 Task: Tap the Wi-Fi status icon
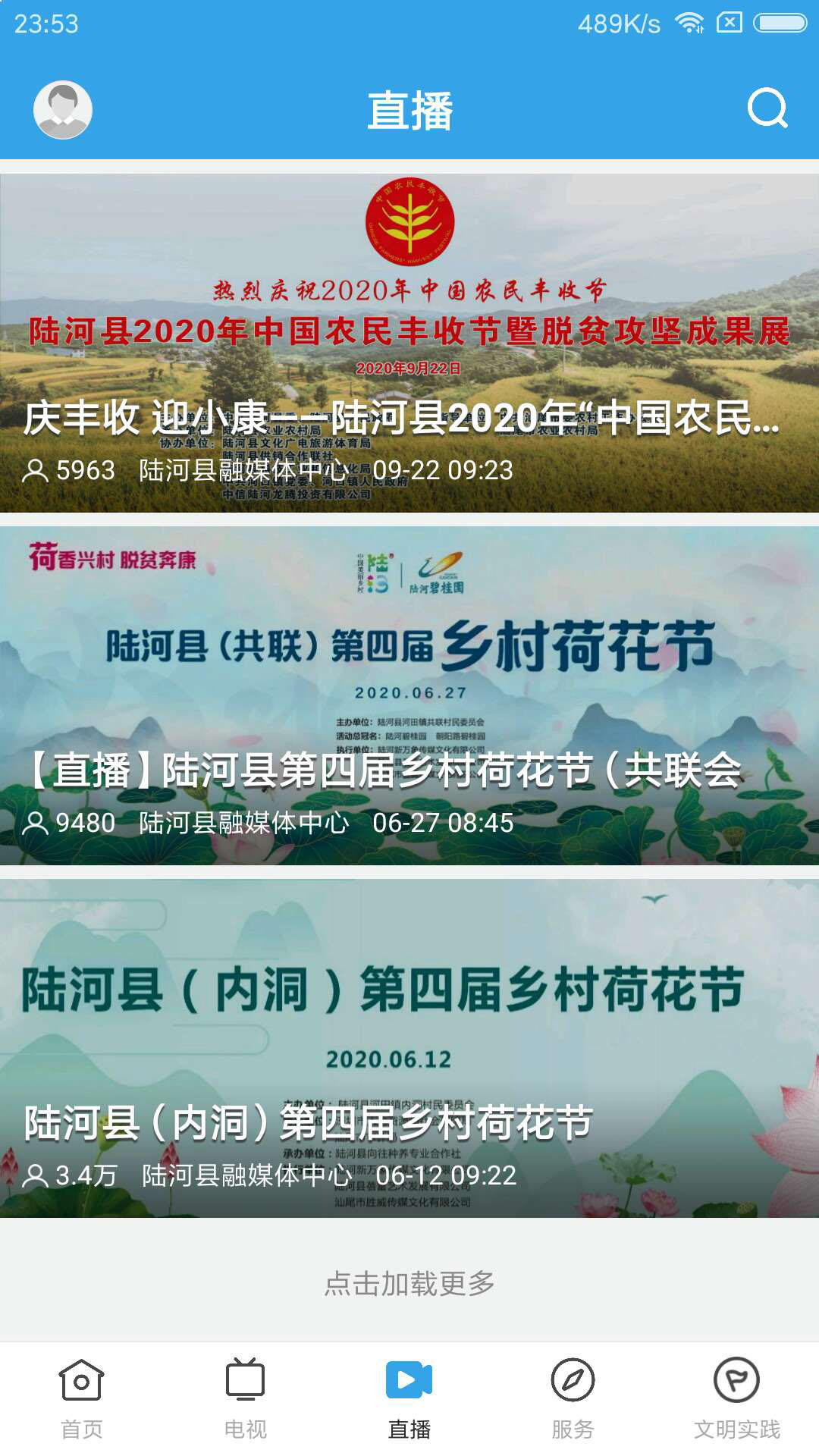pyautogui.click(x=691, y=23)
